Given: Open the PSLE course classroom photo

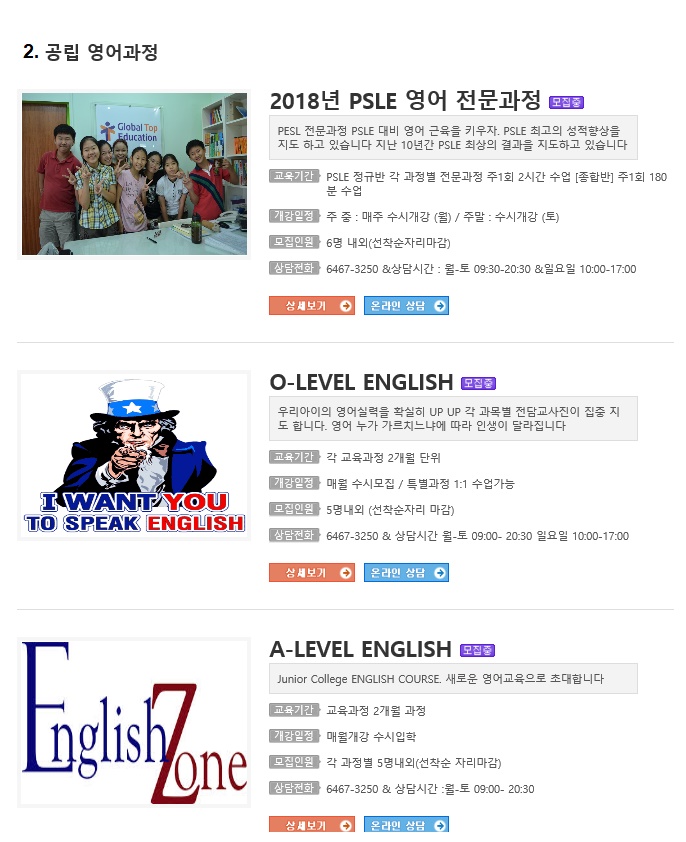Looking at the screenshot, I should [x=134, y=173].
